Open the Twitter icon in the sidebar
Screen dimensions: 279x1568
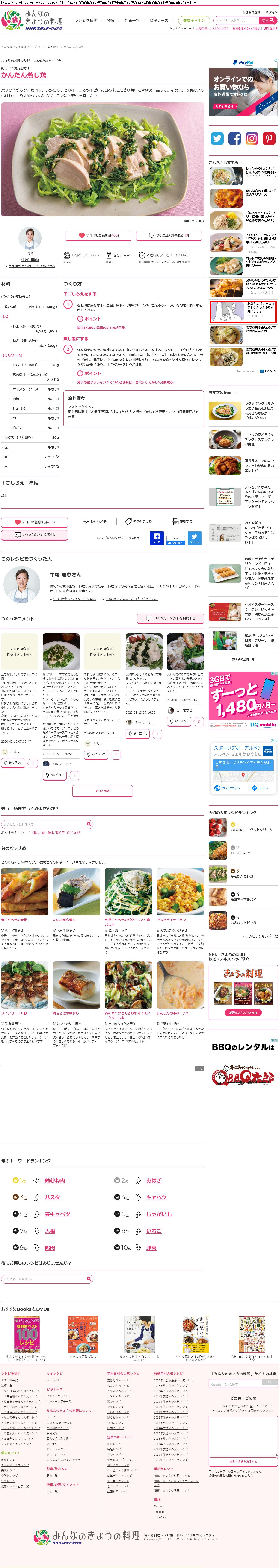point(217,139)
